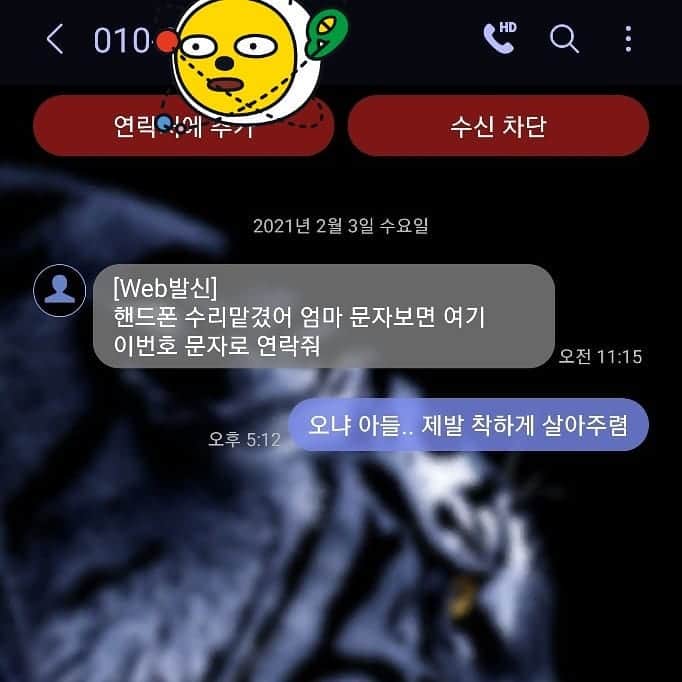The height and width of the screenshot is (682, 682).
Task: Call this number with the HD phone icon
Action: [498, 38]
